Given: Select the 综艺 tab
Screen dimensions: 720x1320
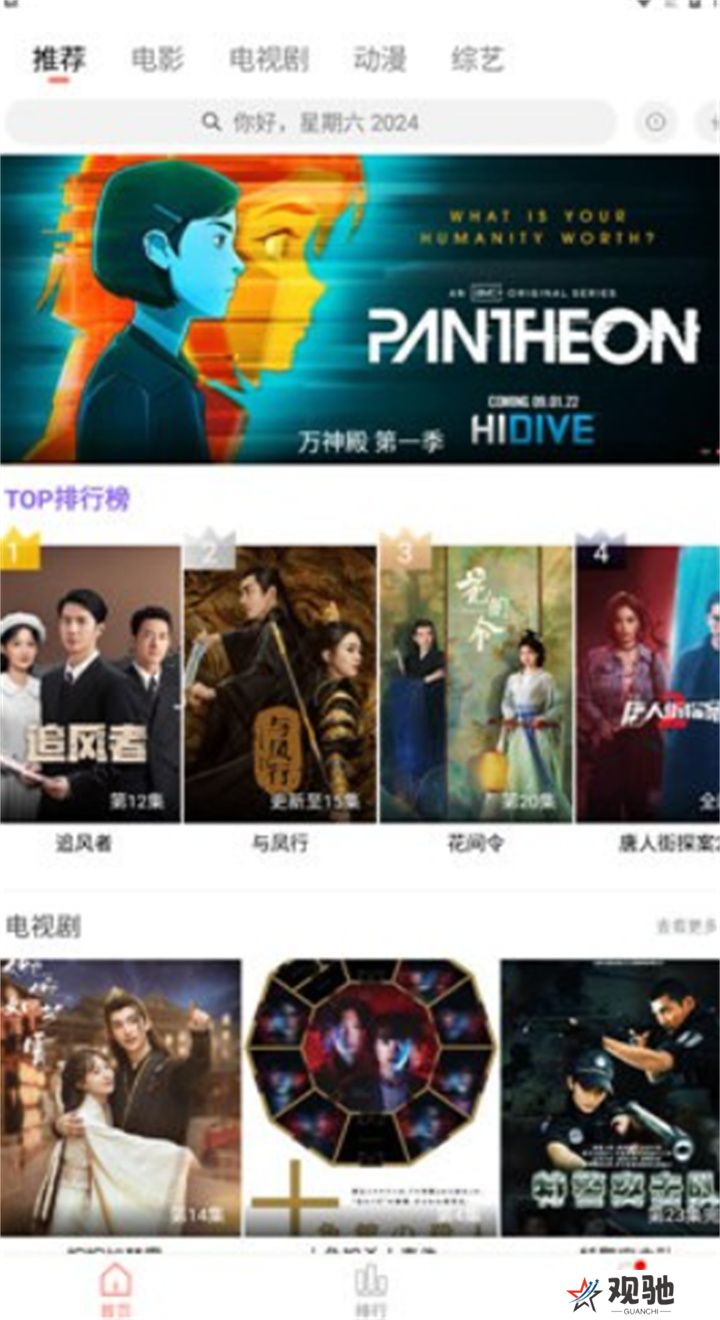Looking at the screenshot, I should (477, 59).
